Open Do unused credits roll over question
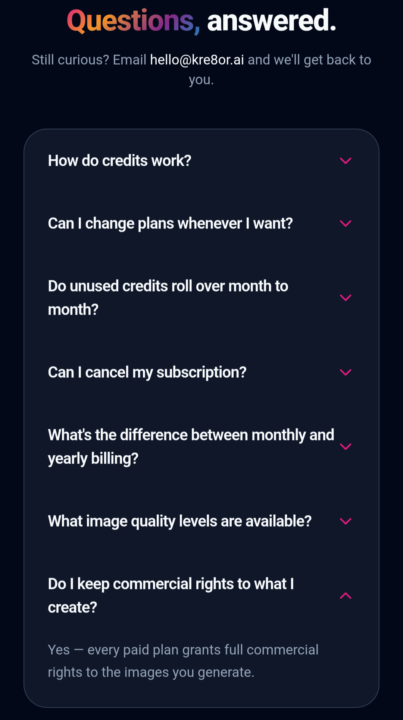 pos(201,298)
